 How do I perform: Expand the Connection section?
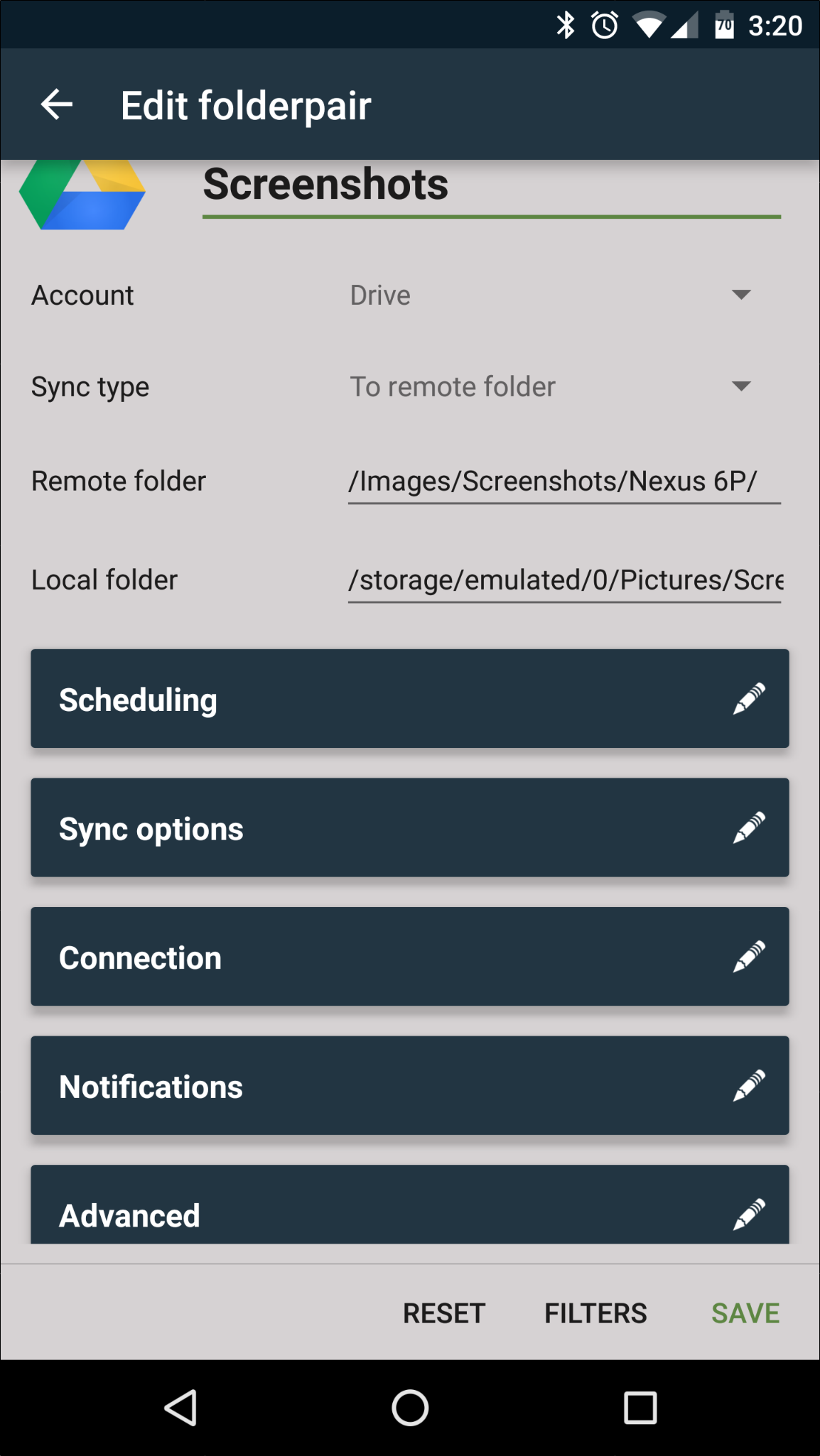pyautogui.click(x=409, y=957)
